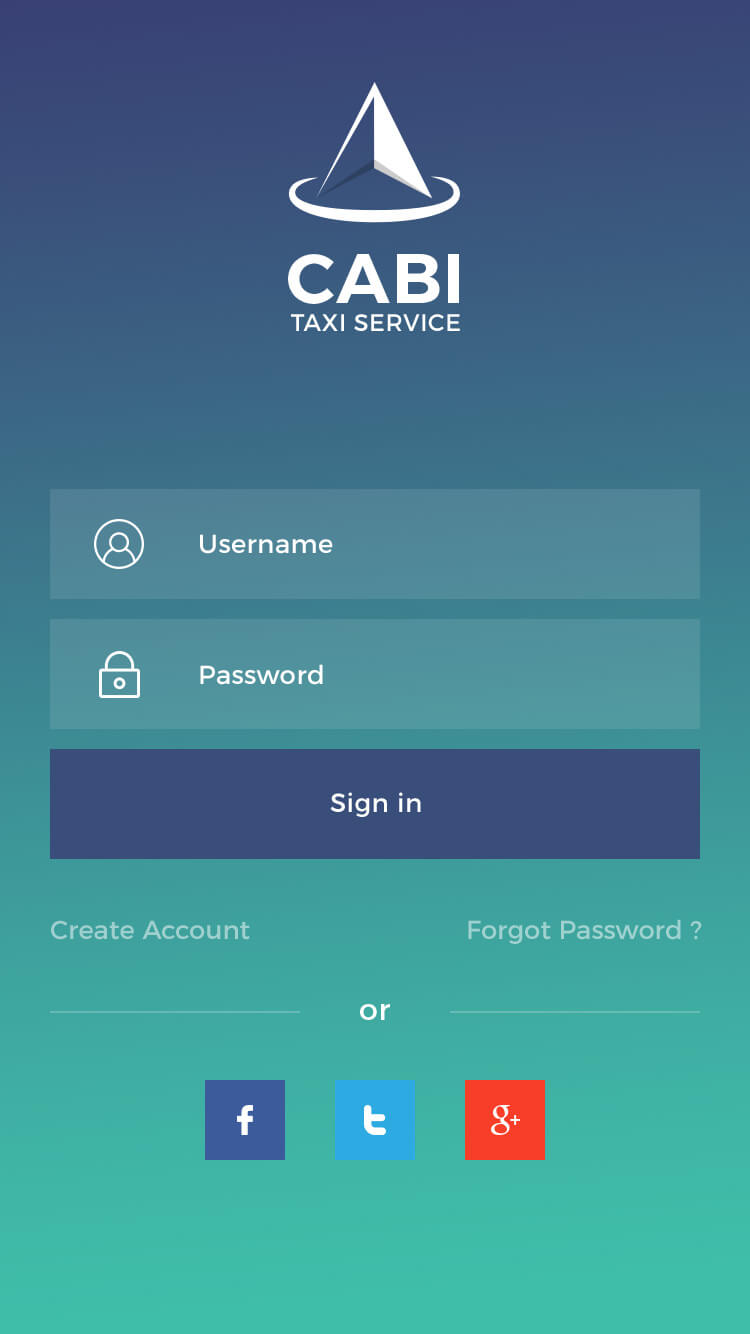The image size is (750, 1334).
Task: Tap the Sign in button
Action: [x=375, y=804]
